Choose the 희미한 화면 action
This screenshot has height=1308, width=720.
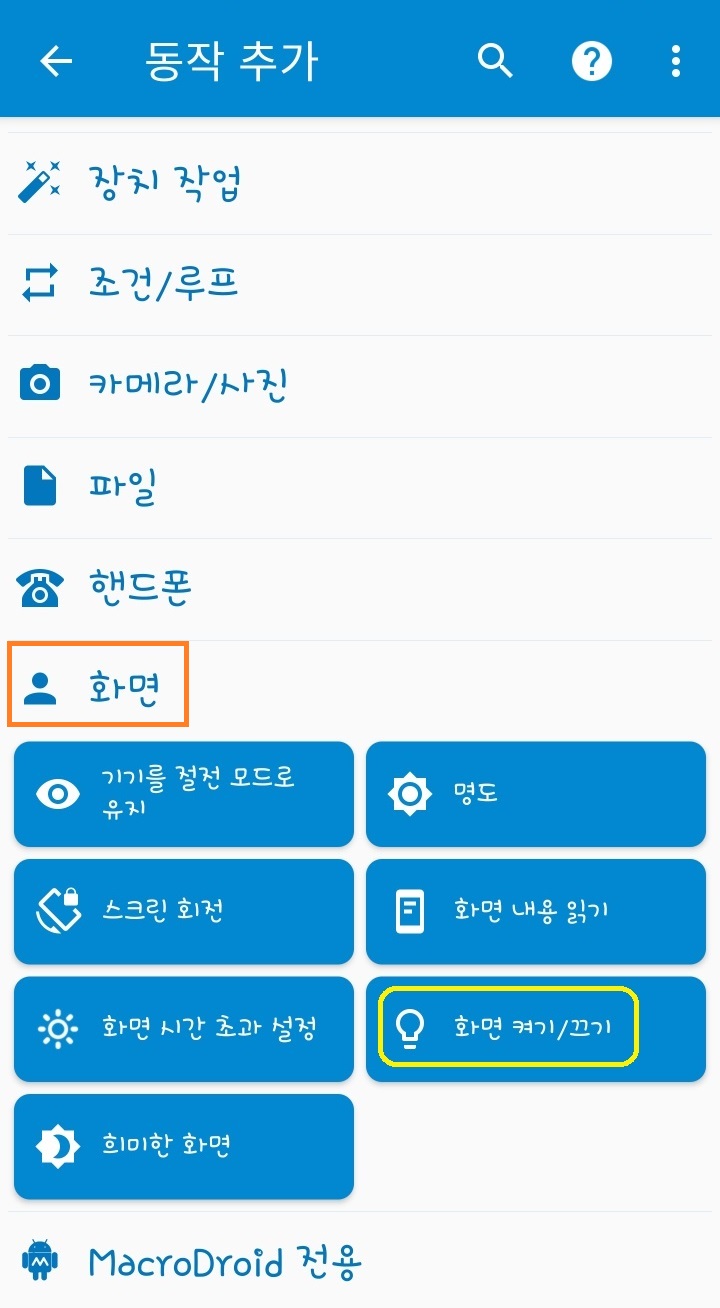click(184, 1146)
